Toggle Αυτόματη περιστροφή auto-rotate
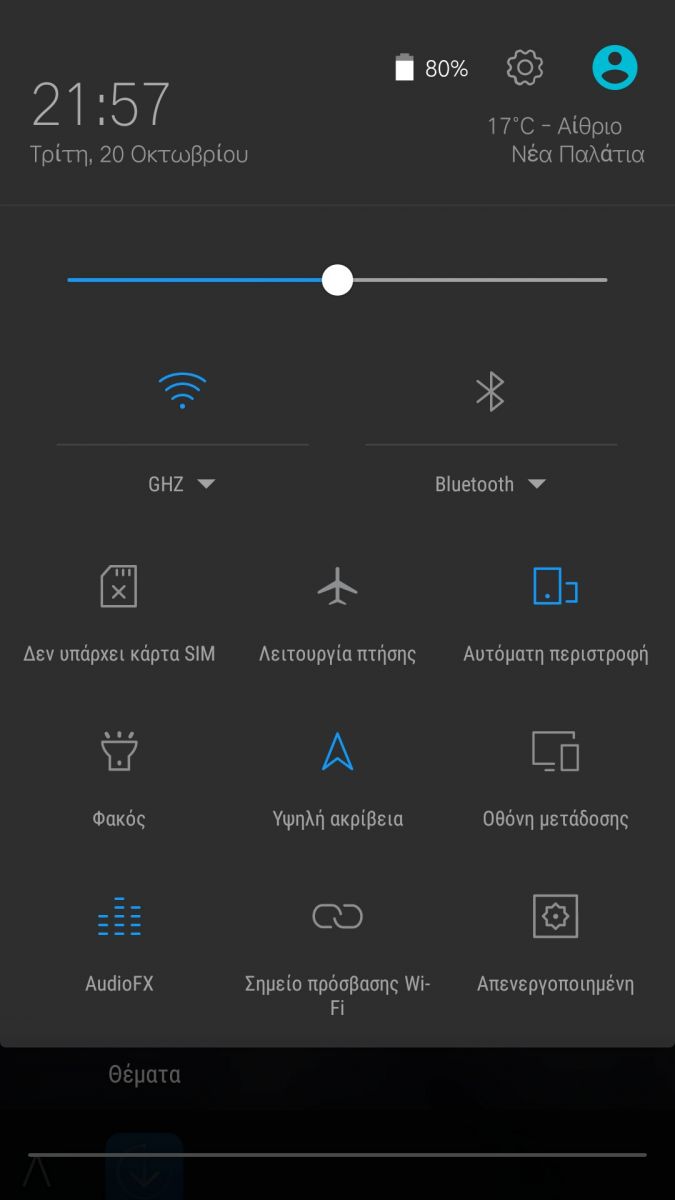 pos(556,614)
